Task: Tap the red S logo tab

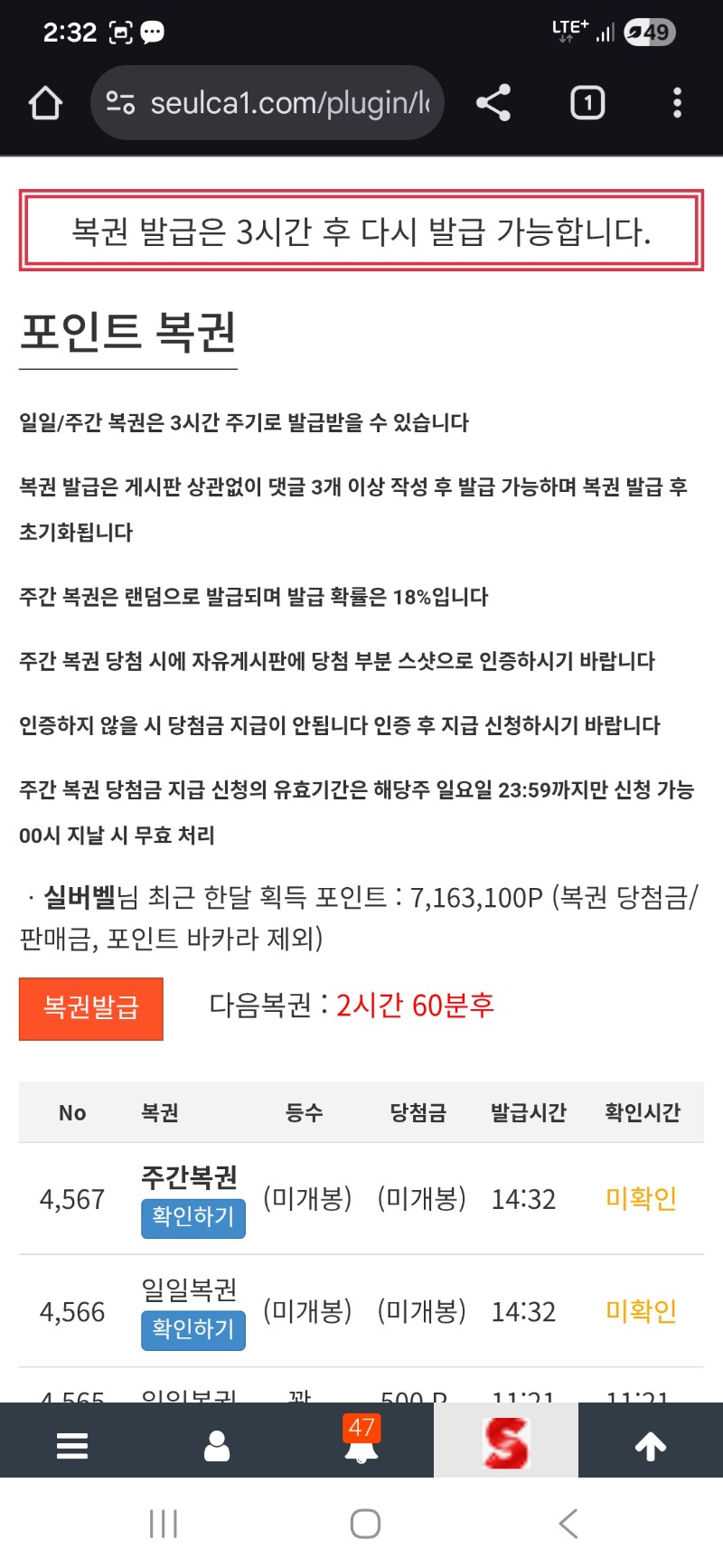Action: 506,1441
